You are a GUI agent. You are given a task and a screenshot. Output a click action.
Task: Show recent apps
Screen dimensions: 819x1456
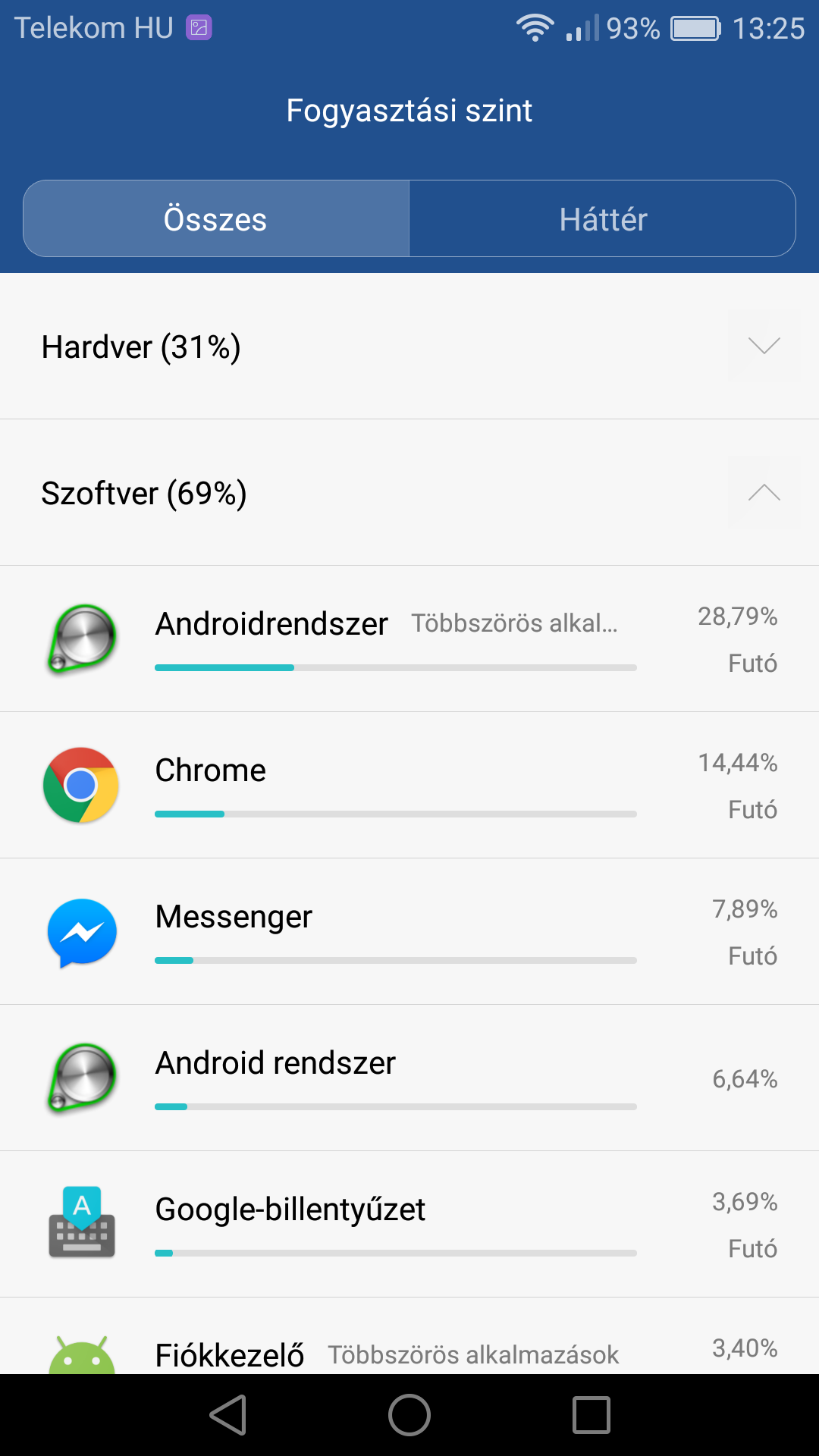[x=591, y=1415]
